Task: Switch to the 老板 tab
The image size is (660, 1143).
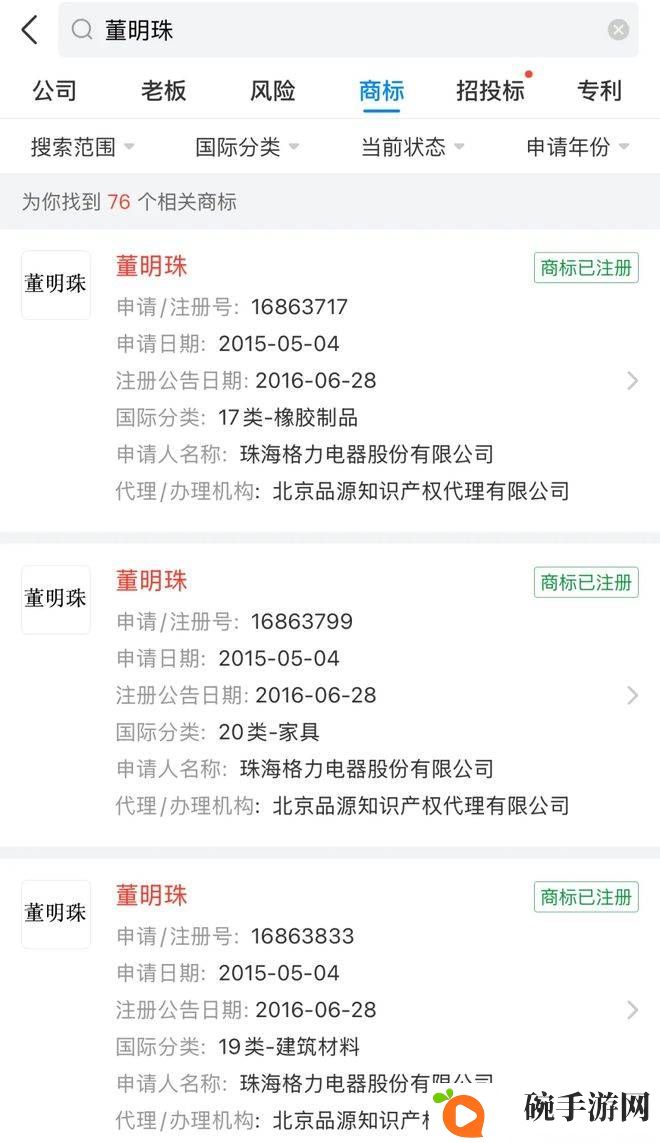Action: tap(163, 91)
